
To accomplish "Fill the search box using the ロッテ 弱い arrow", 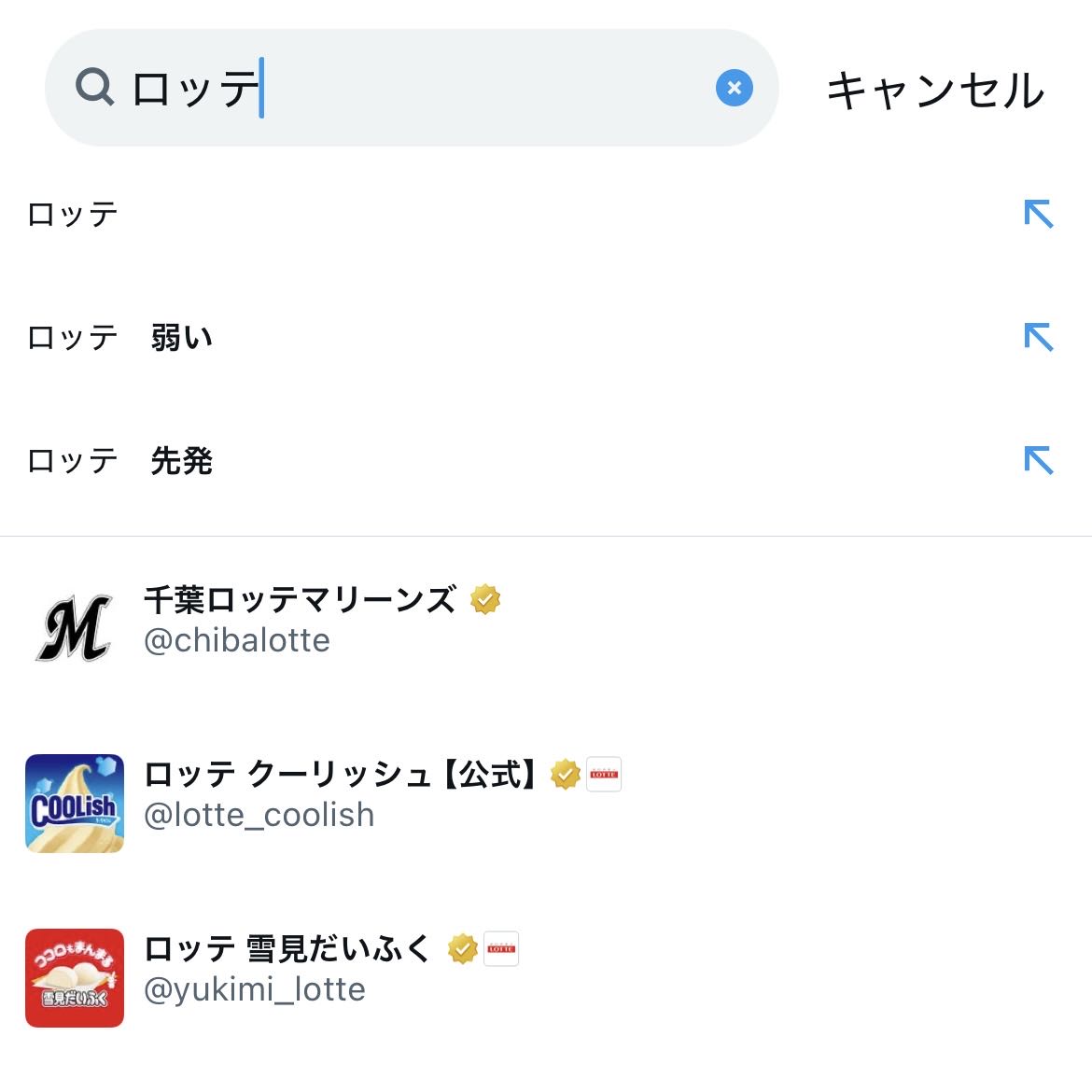I will coord(1038,337).
